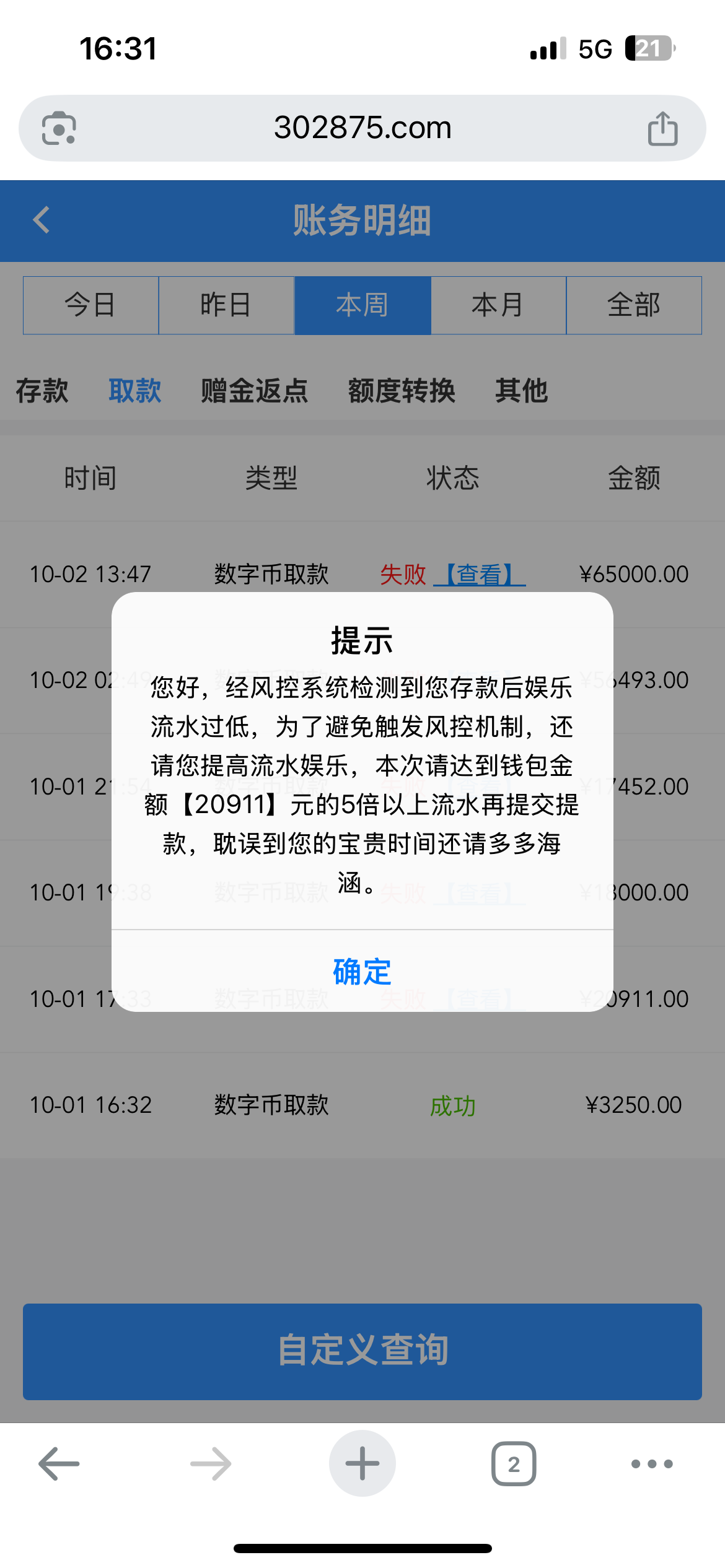Select the 其他 category

[522, 390]
